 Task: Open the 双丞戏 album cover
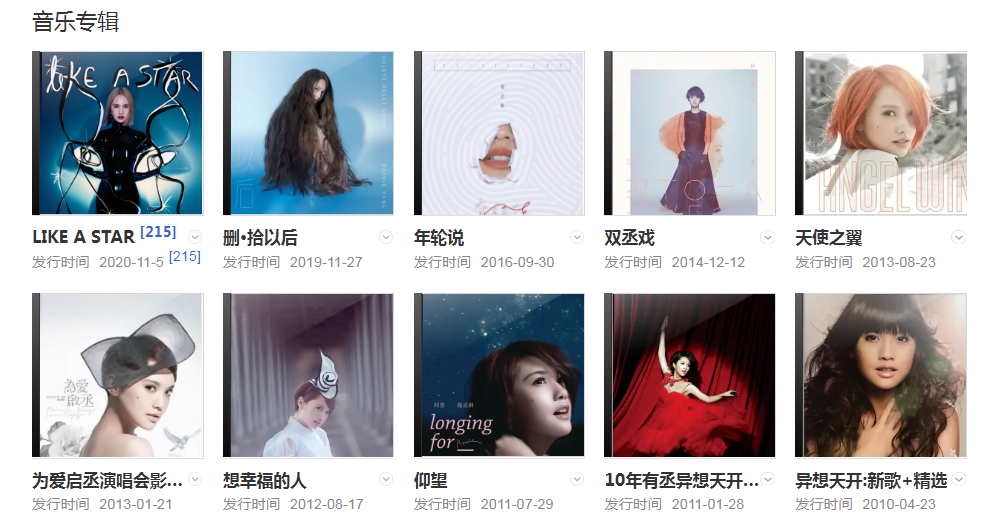pos(690,133)
